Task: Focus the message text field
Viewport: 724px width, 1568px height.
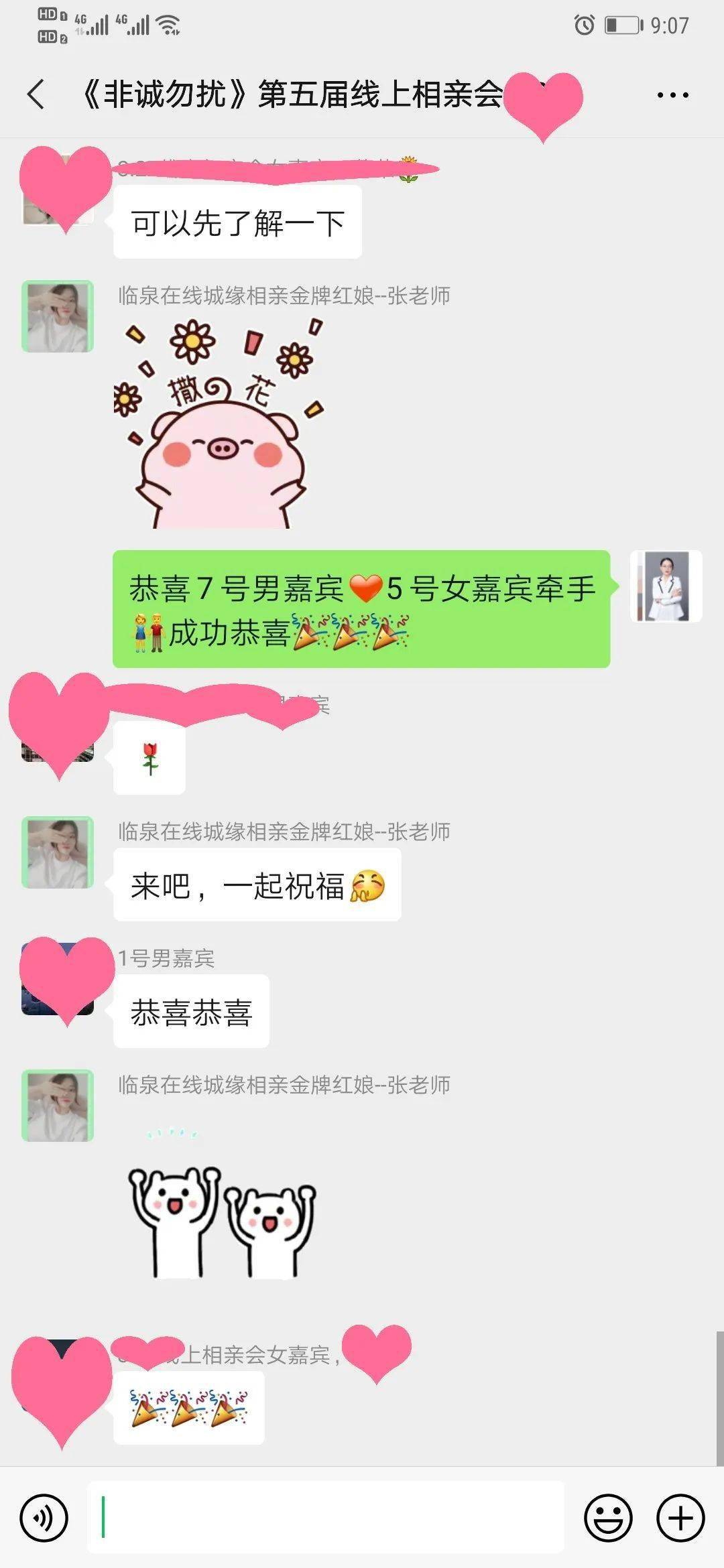Action: [325, 1518]
